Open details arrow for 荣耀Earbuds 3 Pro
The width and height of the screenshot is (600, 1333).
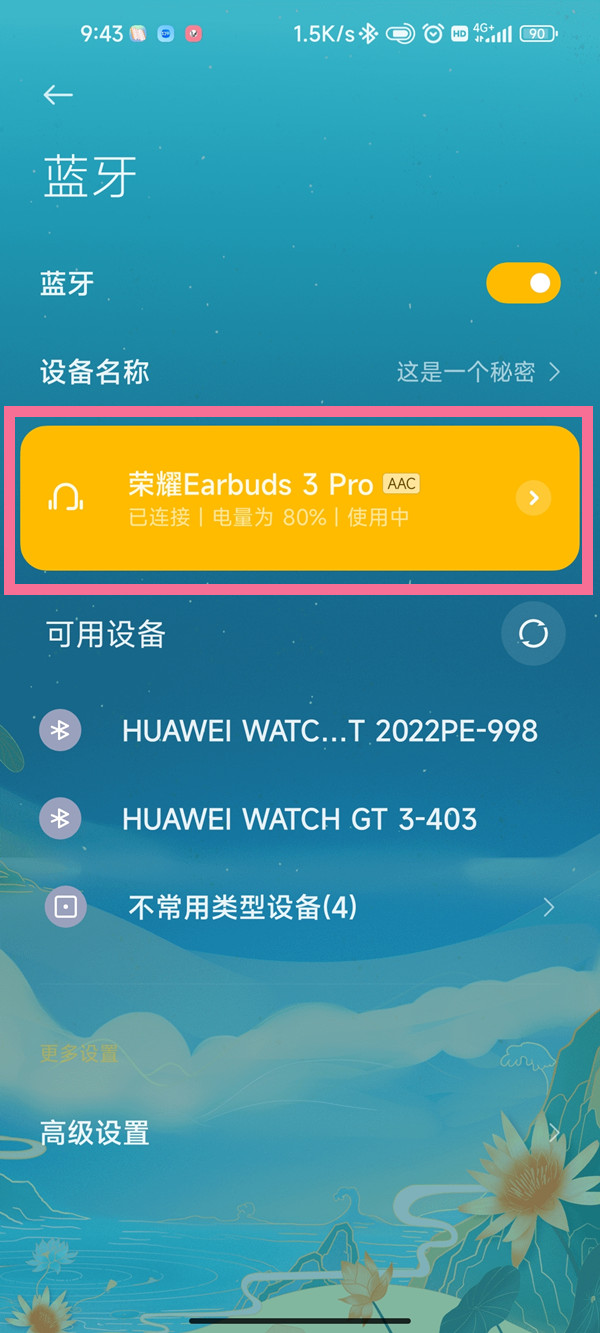(x=534, y=498)
